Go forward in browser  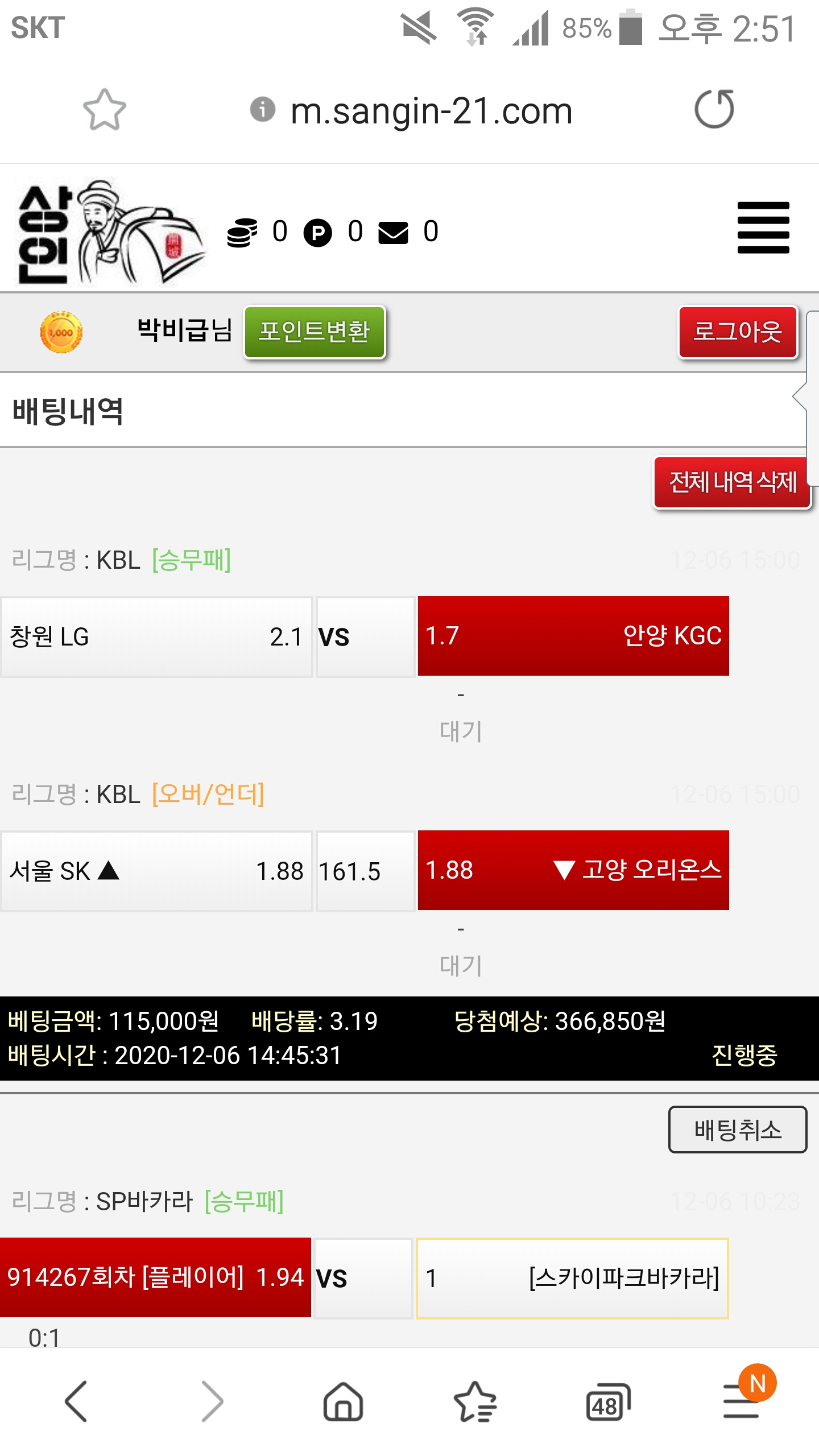point(212,1401)
